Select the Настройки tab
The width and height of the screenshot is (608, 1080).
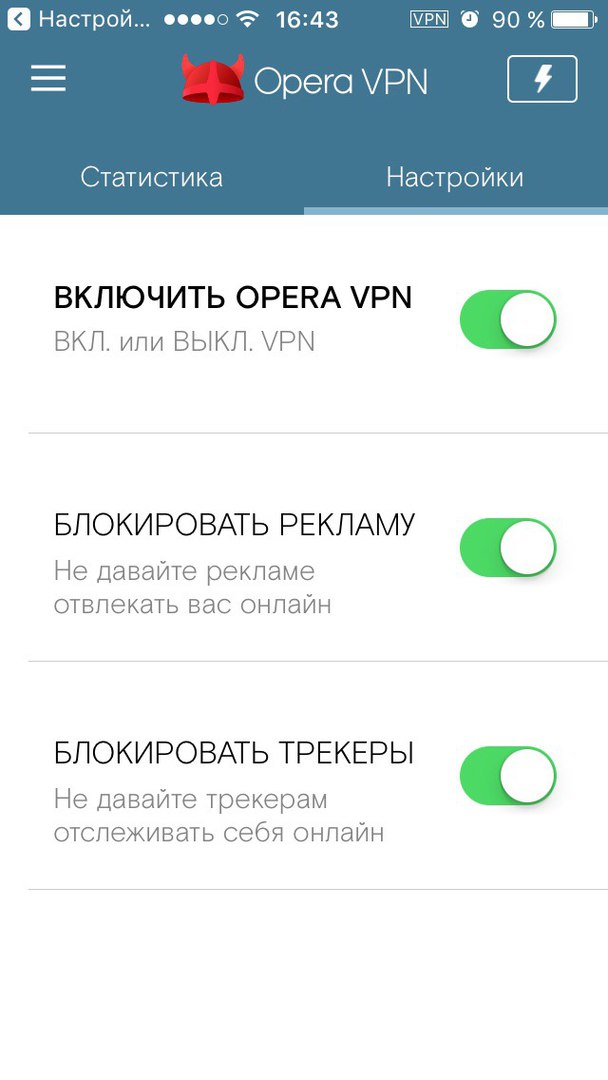[455, 178]
